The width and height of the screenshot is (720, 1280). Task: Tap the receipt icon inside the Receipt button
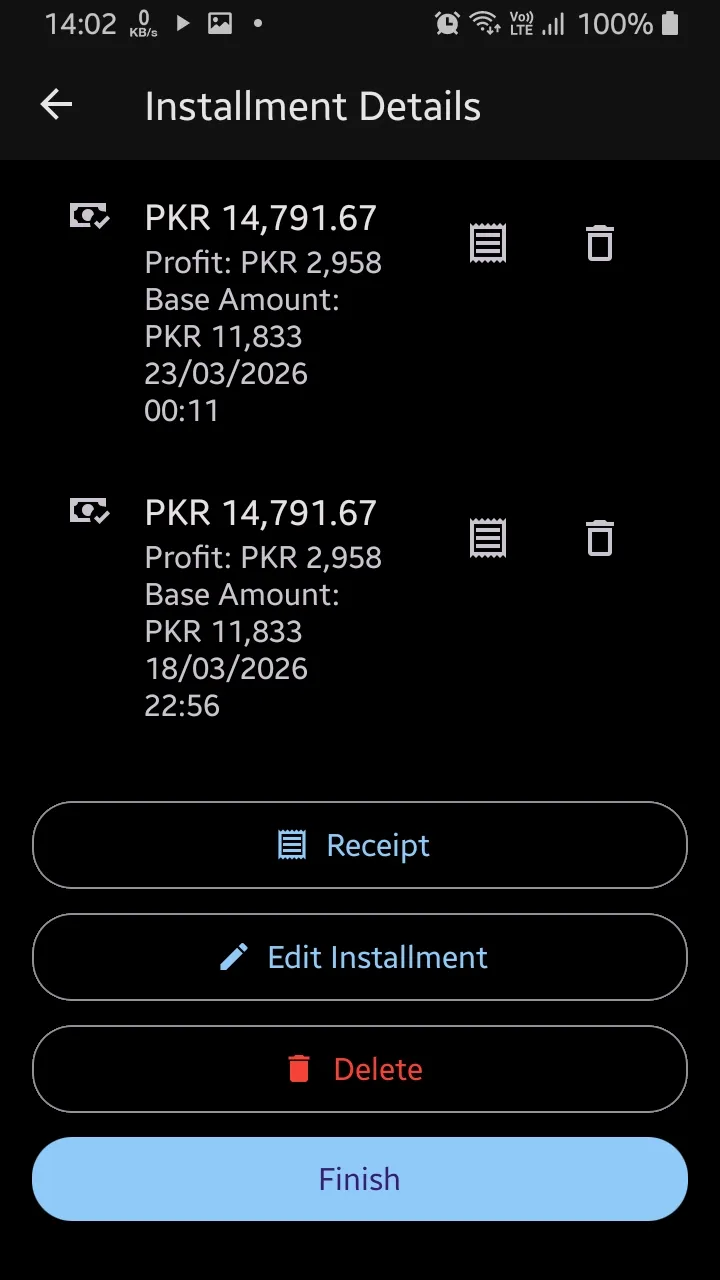coord(292,844)
